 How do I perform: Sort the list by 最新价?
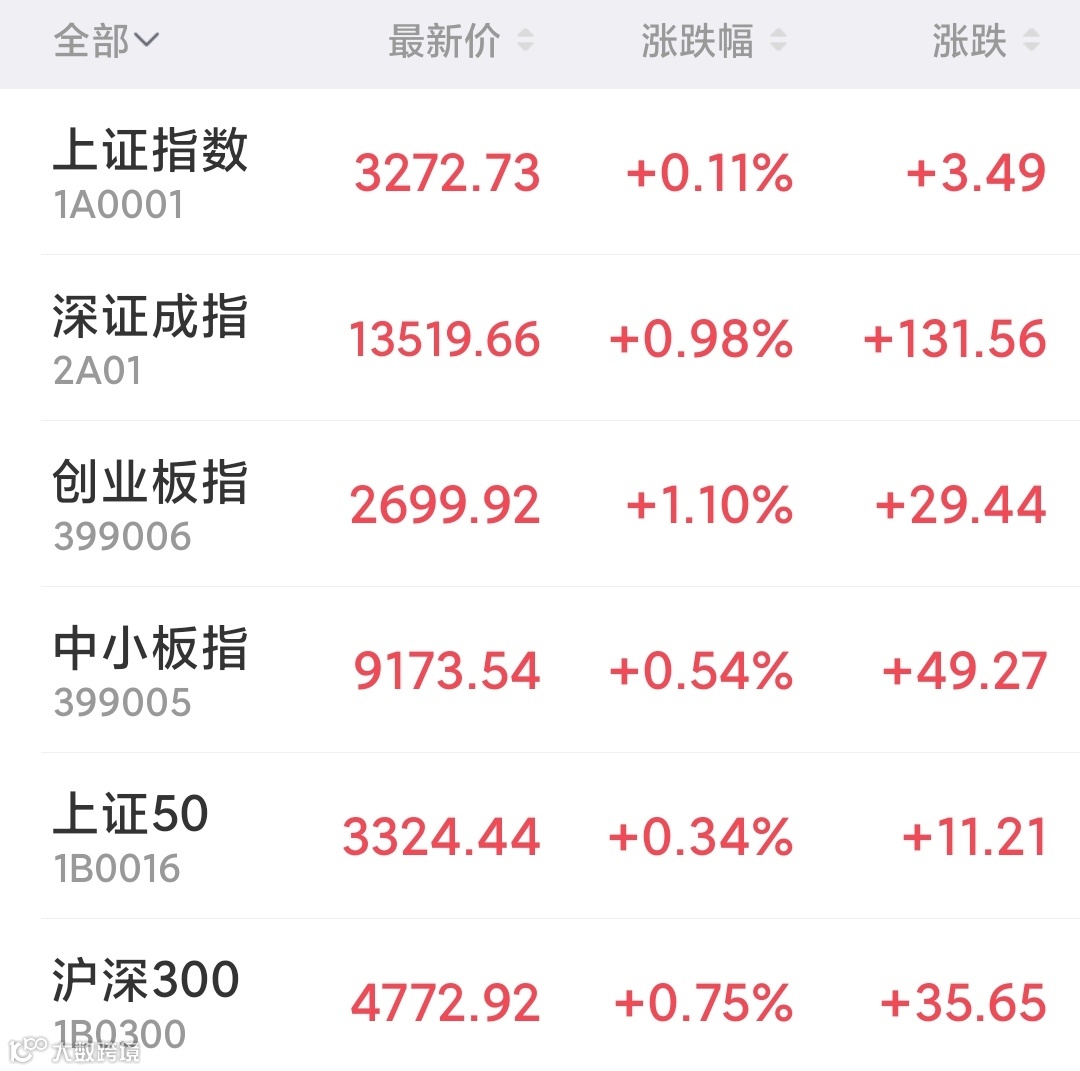click(x=460, y=42)
